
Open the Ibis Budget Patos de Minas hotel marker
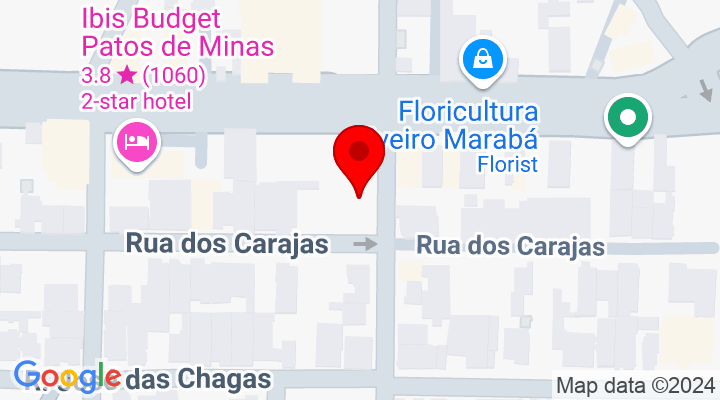134,140
